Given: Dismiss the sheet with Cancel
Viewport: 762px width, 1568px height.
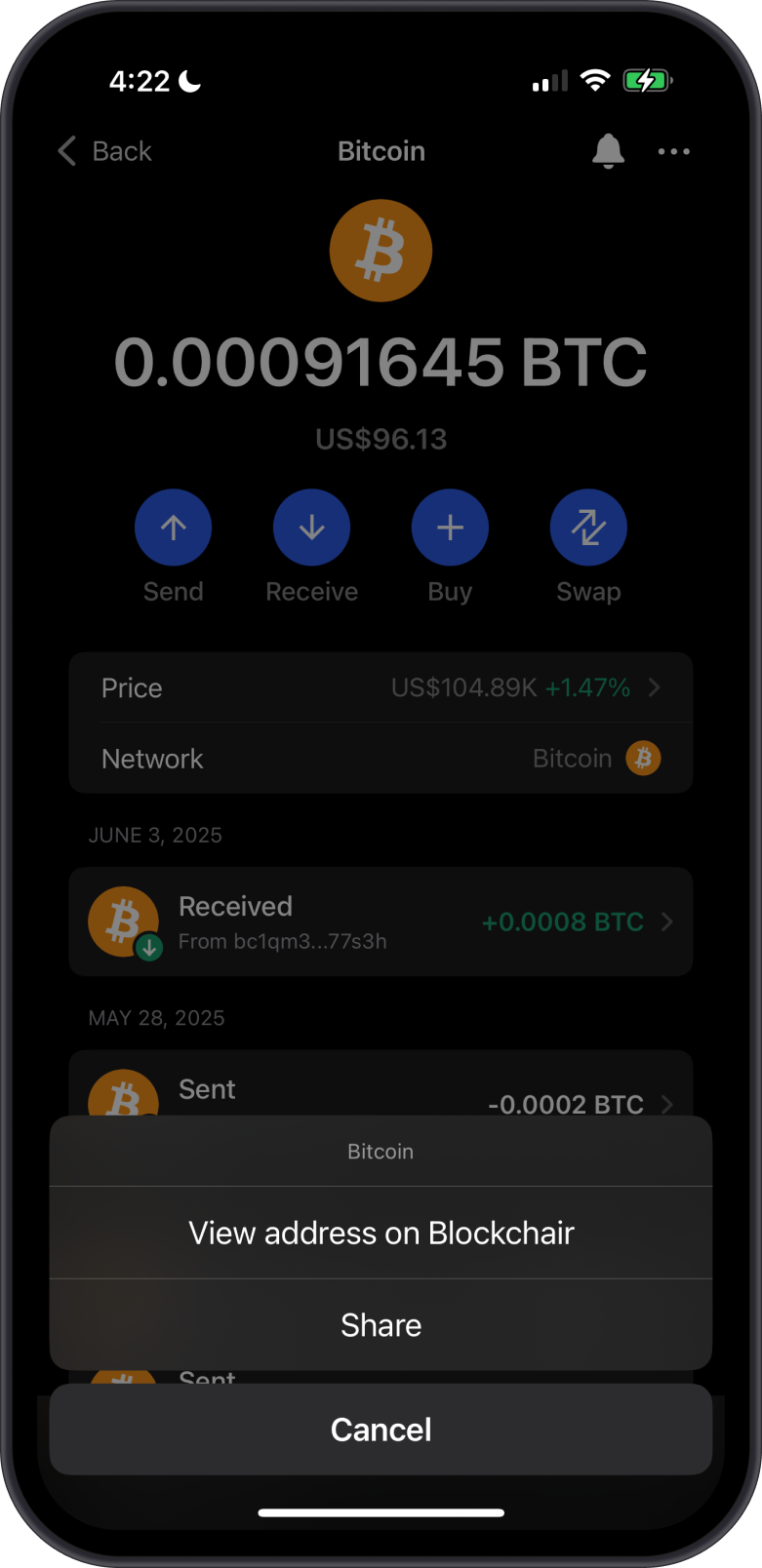Looking at the screenshot, I should coord(381,1430).
